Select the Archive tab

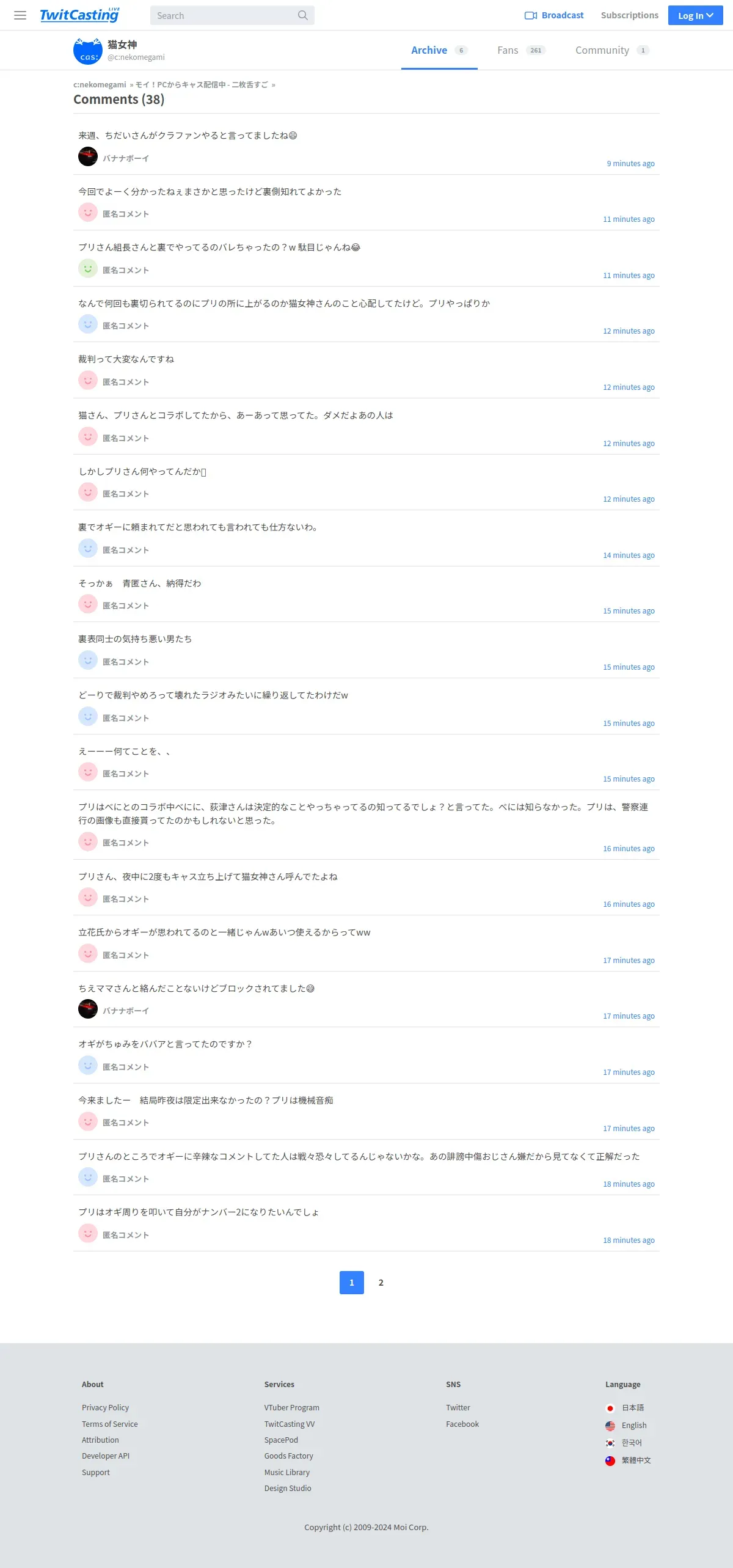[439, 50]
